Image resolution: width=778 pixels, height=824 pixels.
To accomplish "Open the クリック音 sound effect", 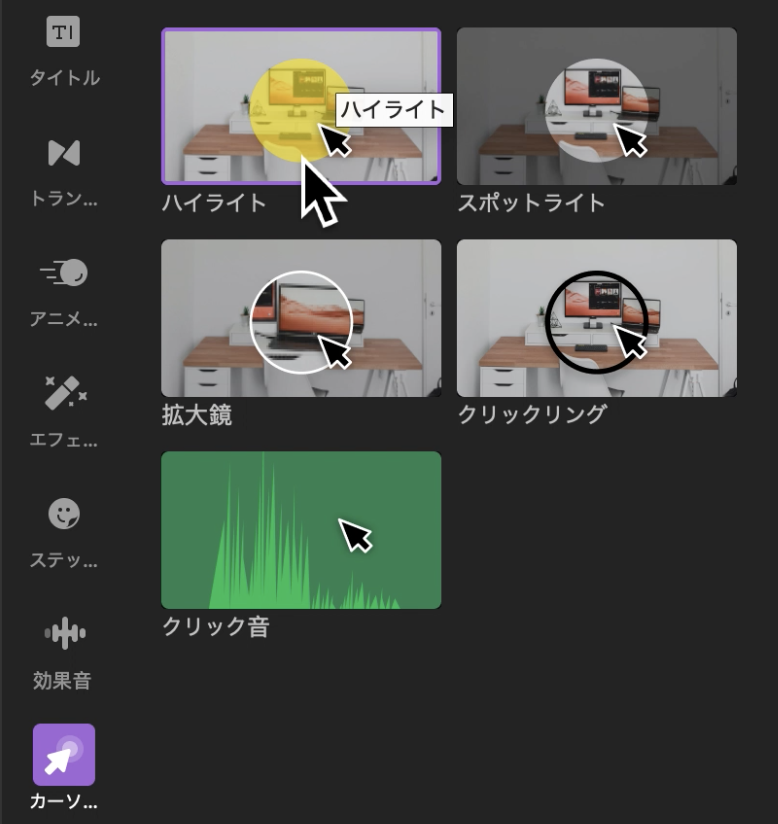I will (300, 530).
